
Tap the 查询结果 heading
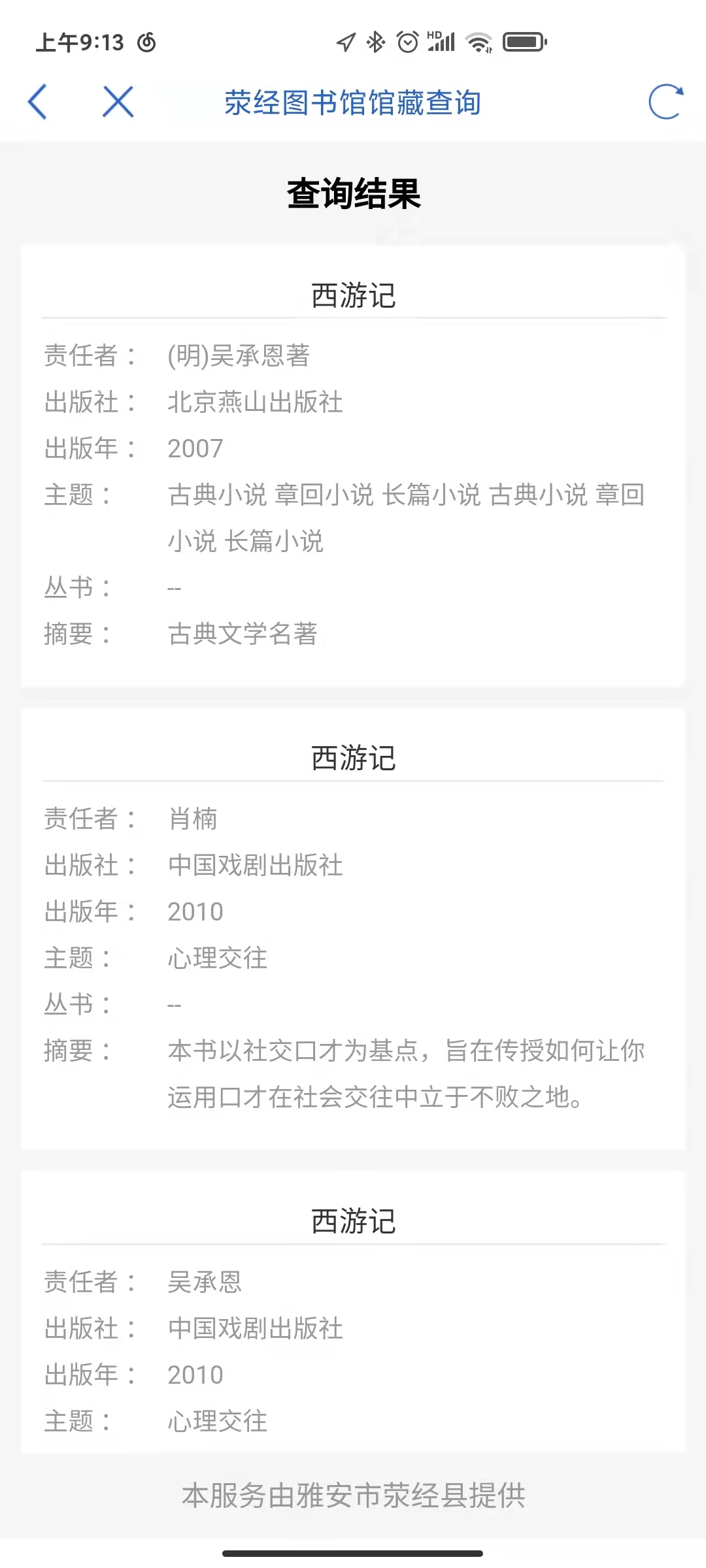(353, 192)
